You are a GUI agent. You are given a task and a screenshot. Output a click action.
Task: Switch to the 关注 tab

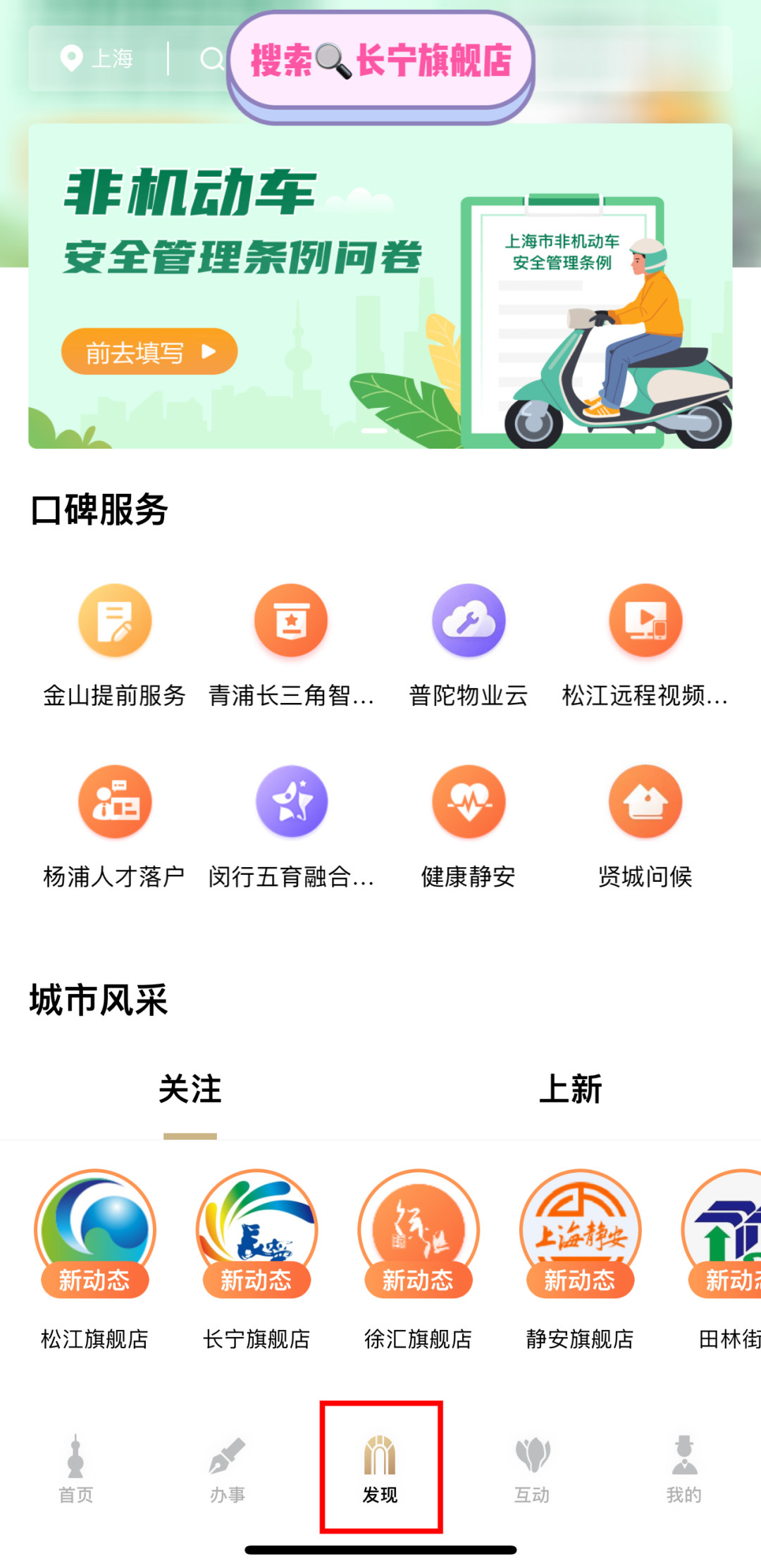(x=190, y=1090)
